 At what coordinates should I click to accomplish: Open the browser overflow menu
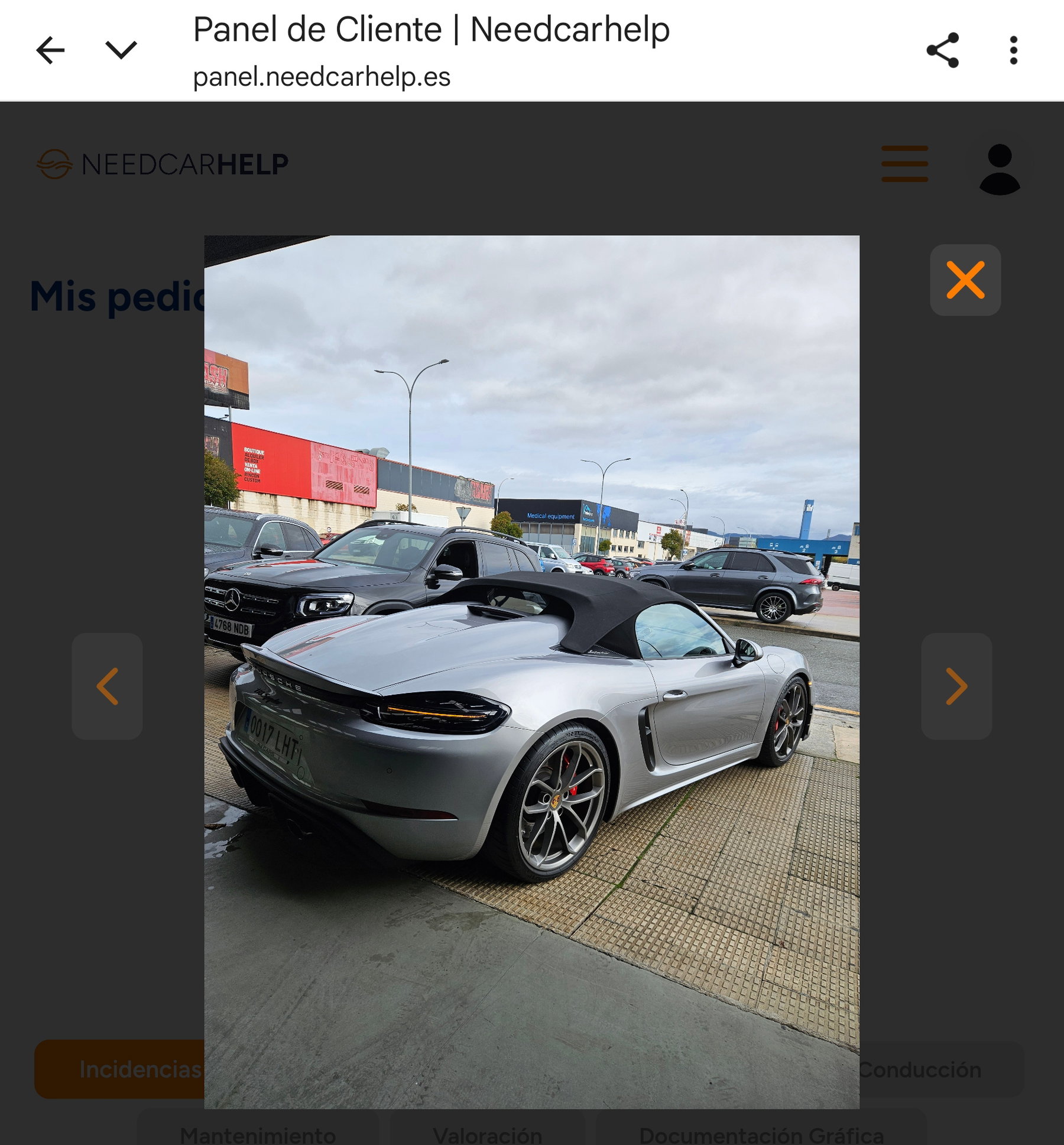click(1013, 50)
